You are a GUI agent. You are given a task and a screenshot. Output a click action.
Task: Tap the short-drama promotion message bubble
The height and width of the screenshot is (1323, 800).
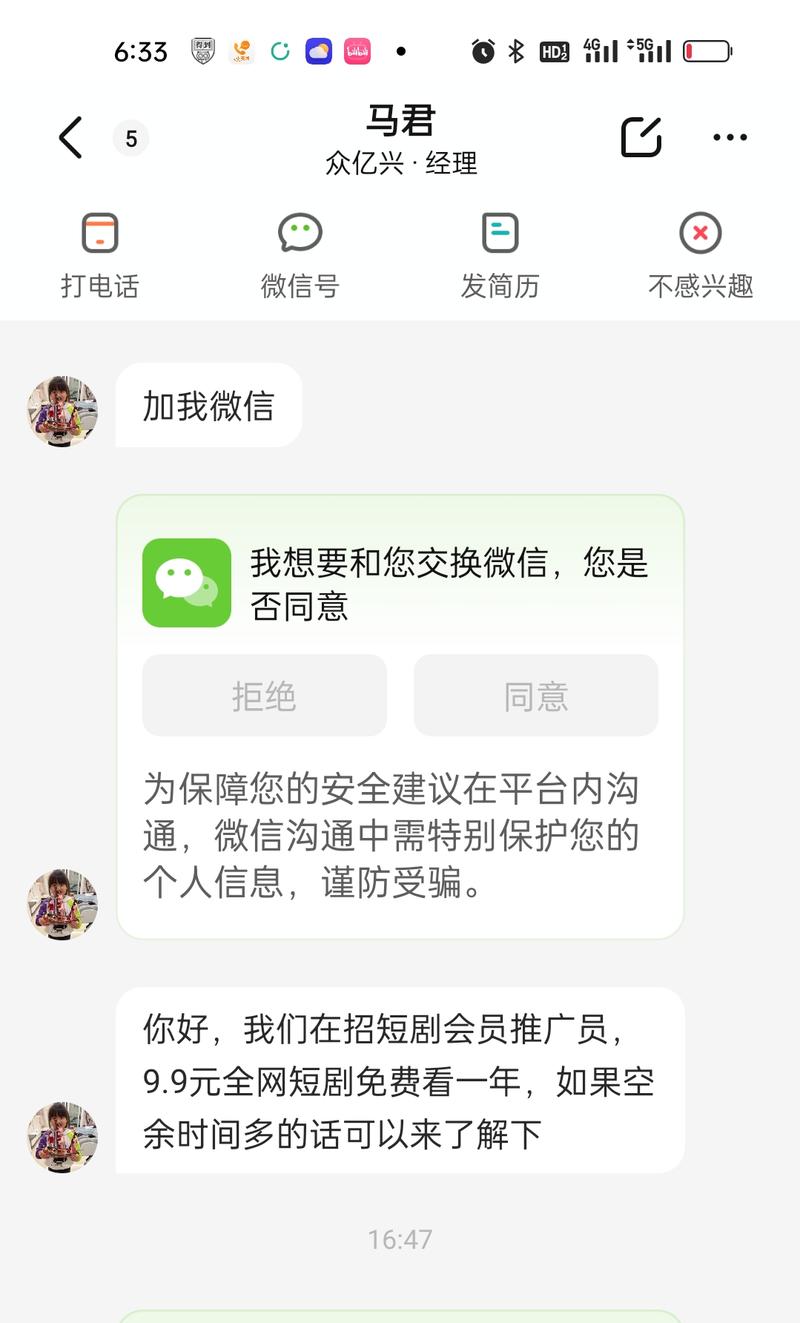(x=398, y=1081)
